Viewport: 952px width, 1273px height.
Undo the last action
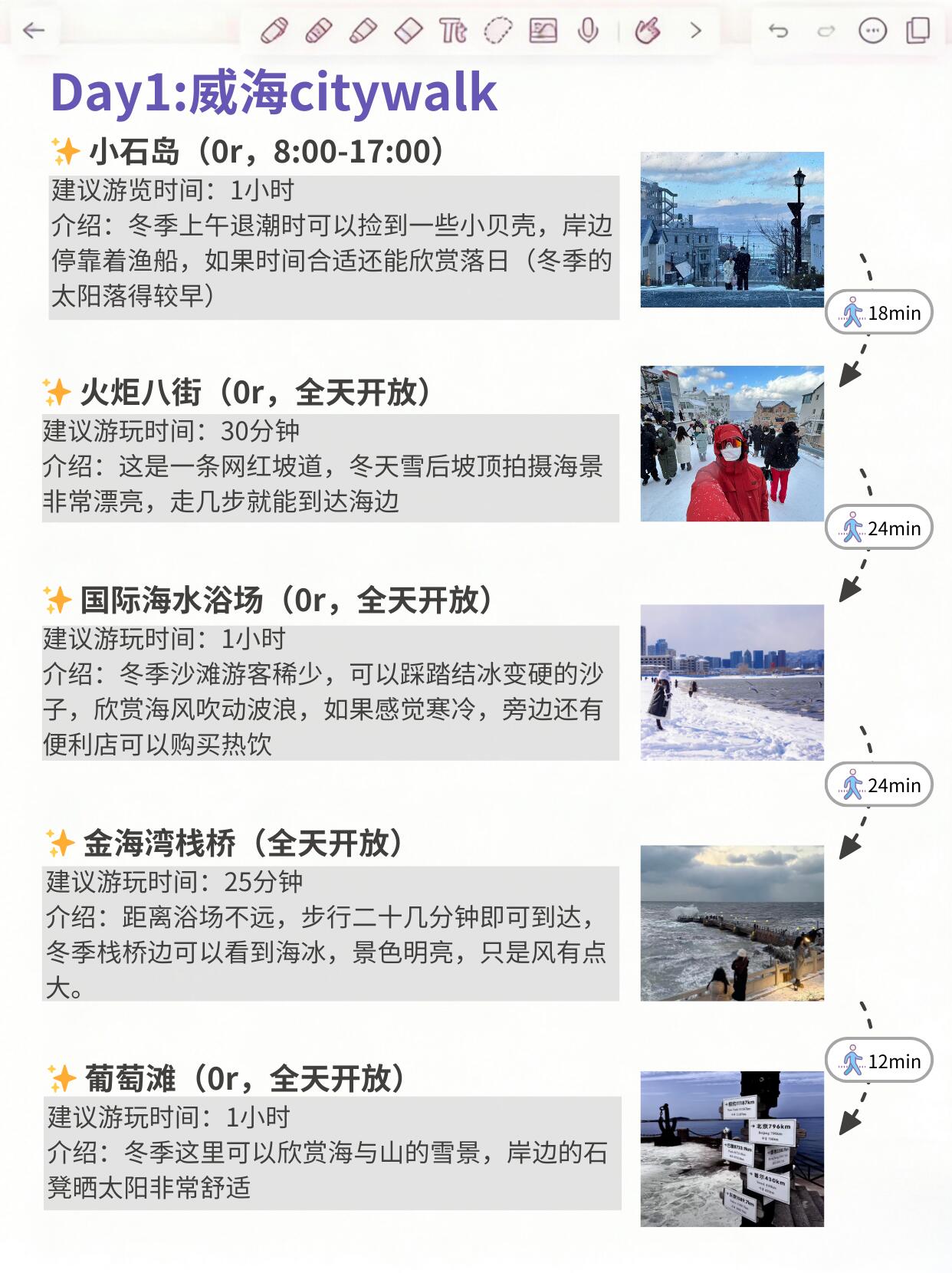point(779,31)
